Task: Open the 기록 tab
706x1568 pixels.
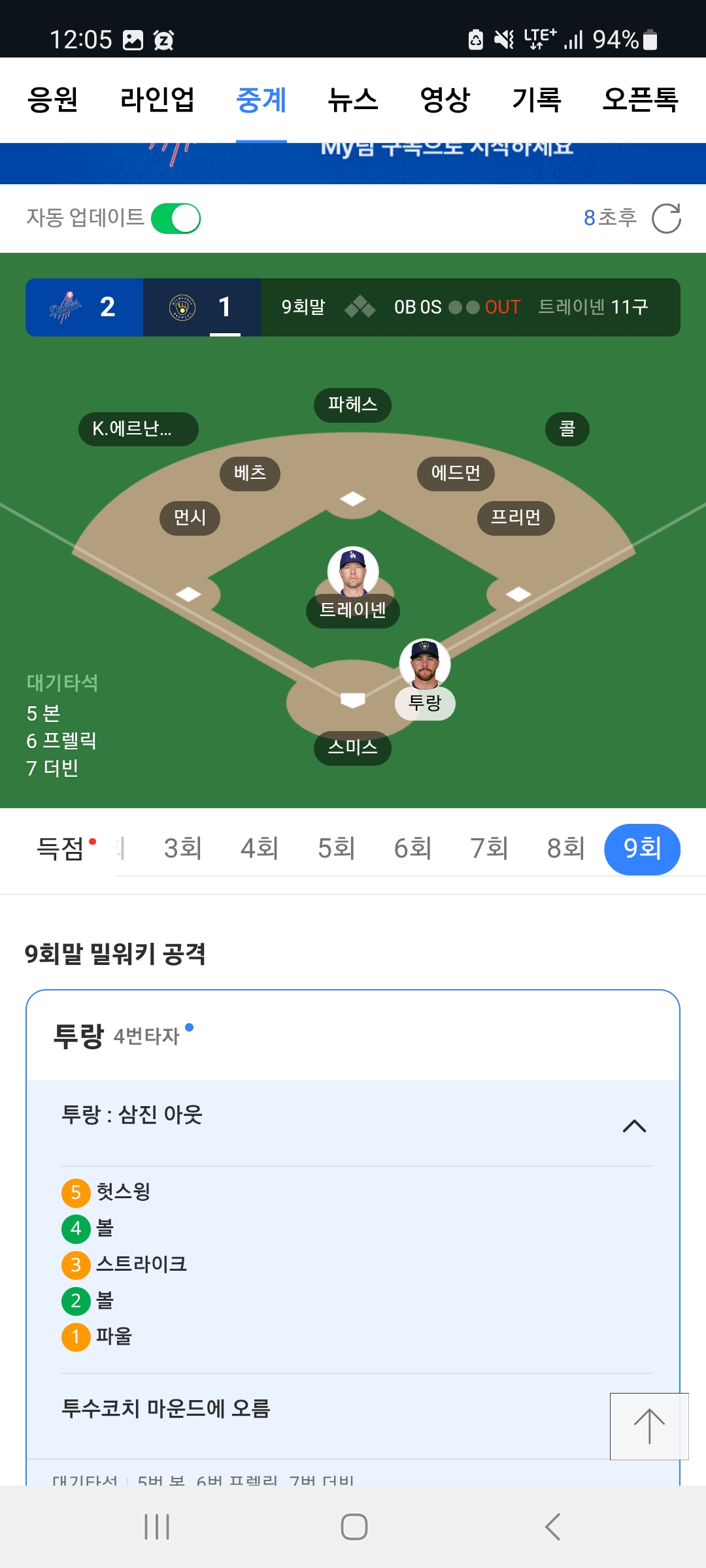Action: click(536, 100)
